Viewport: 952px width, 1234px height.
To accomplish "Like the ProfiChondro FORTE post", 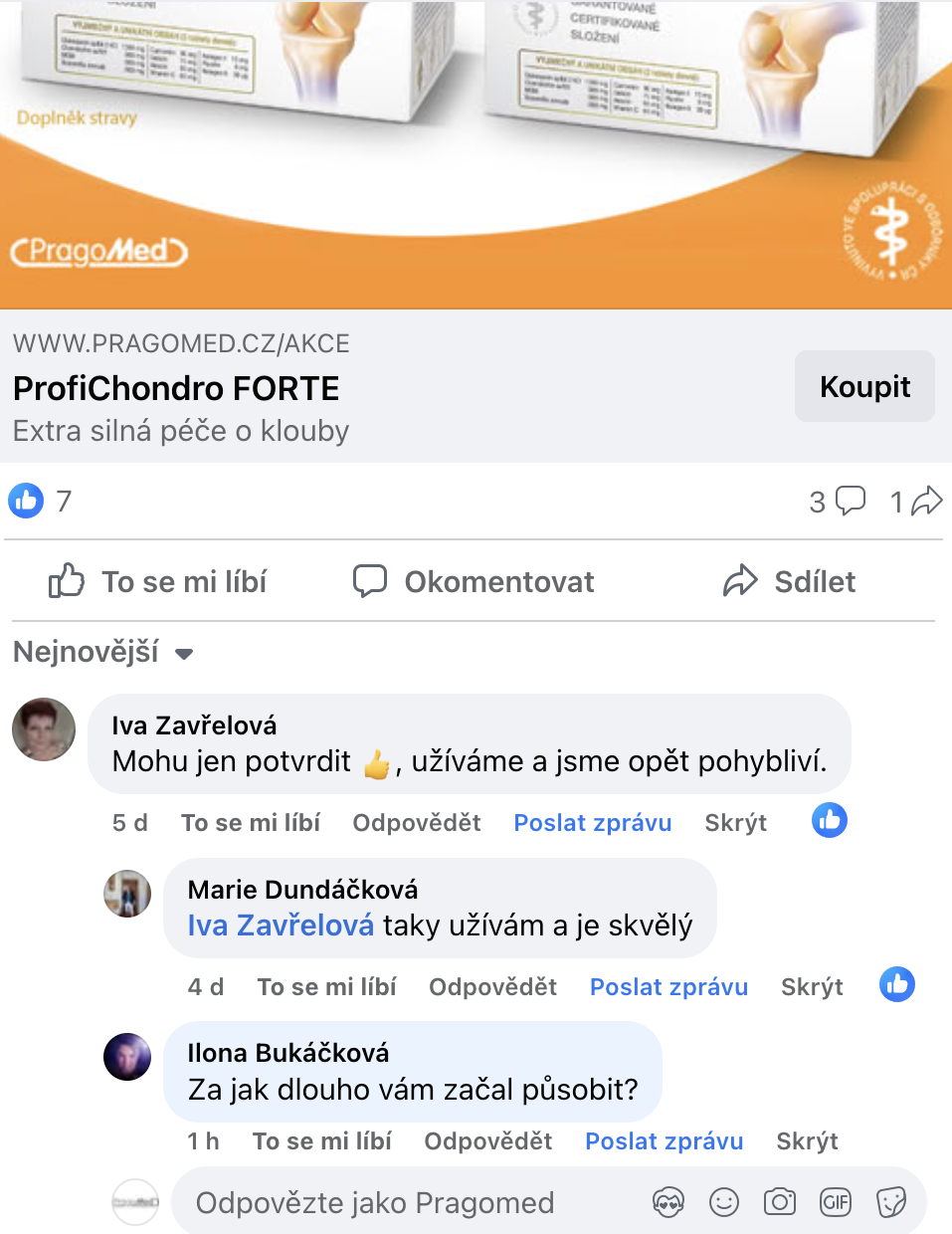I will pos(159,581).
